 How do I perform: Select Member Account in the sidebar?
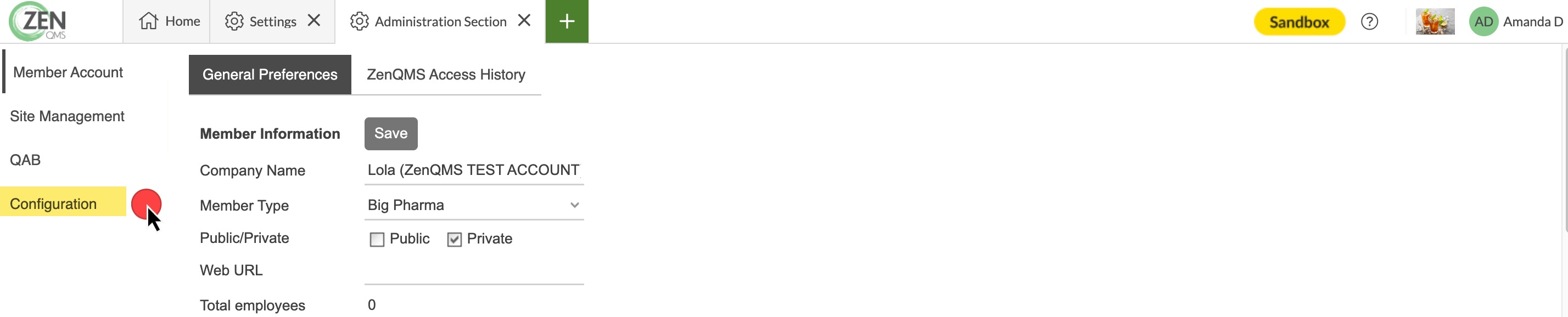tap(68, 72)
